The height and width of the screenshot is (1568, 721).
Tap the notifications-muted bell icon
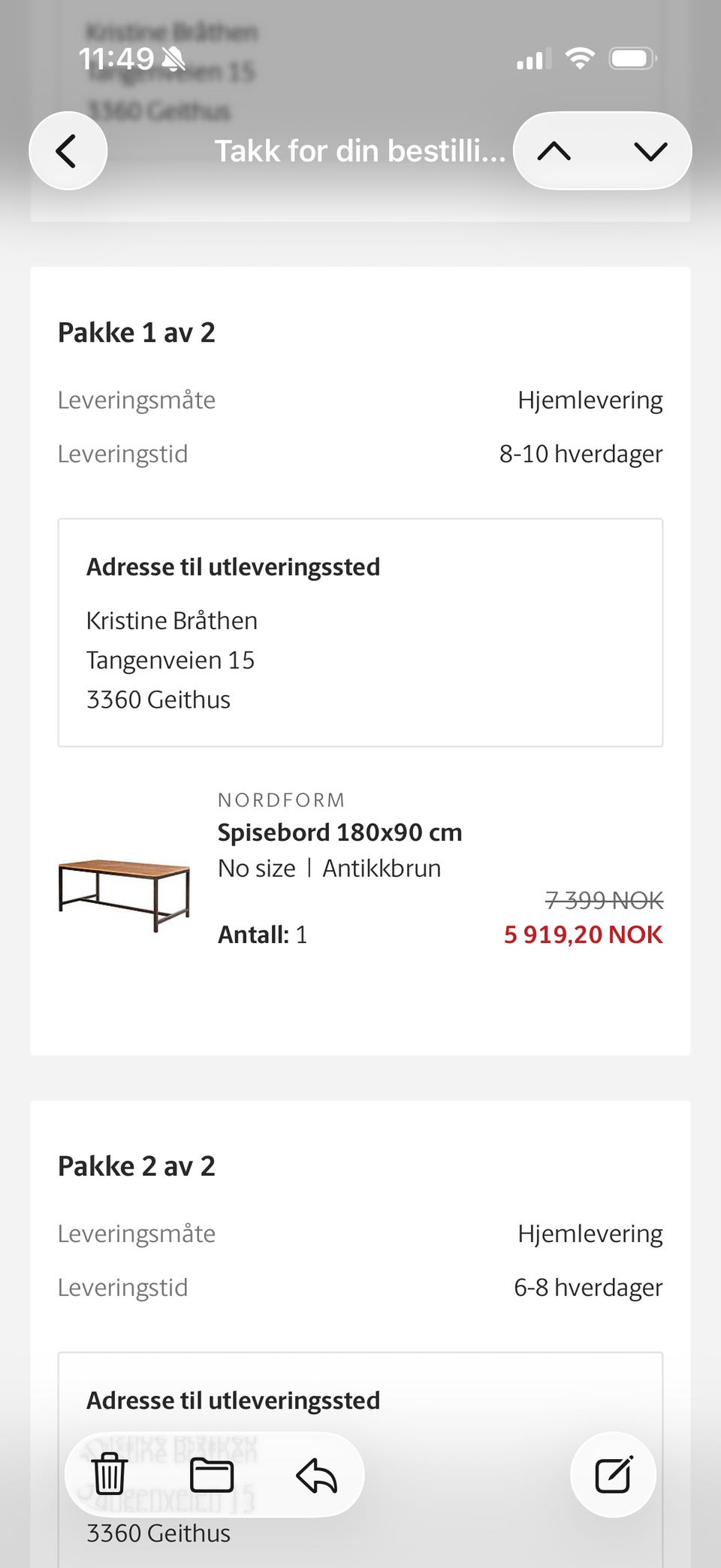point(173,59)
